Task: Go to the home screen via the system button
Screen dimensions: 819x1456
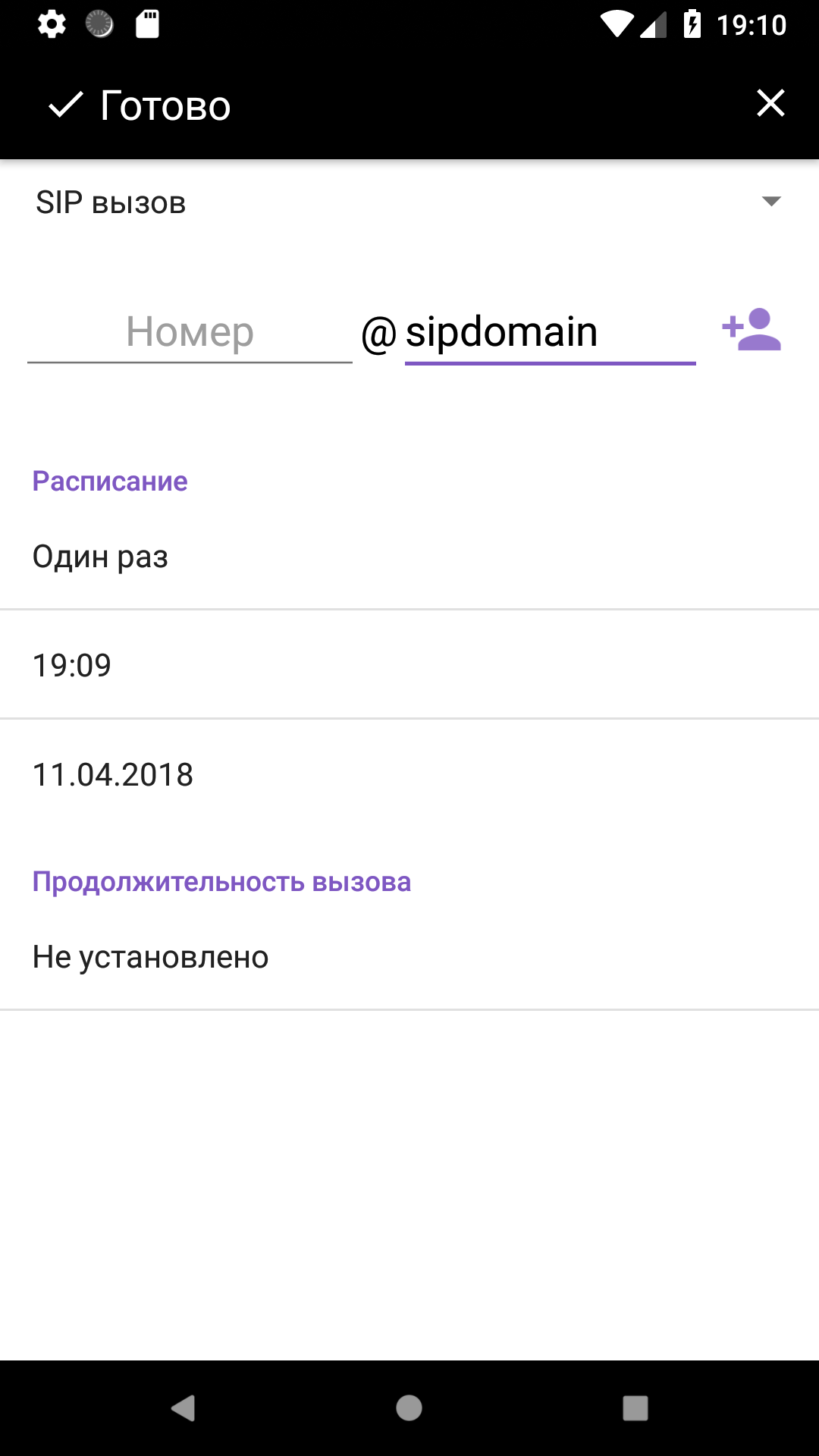Action: [409, 1408]
